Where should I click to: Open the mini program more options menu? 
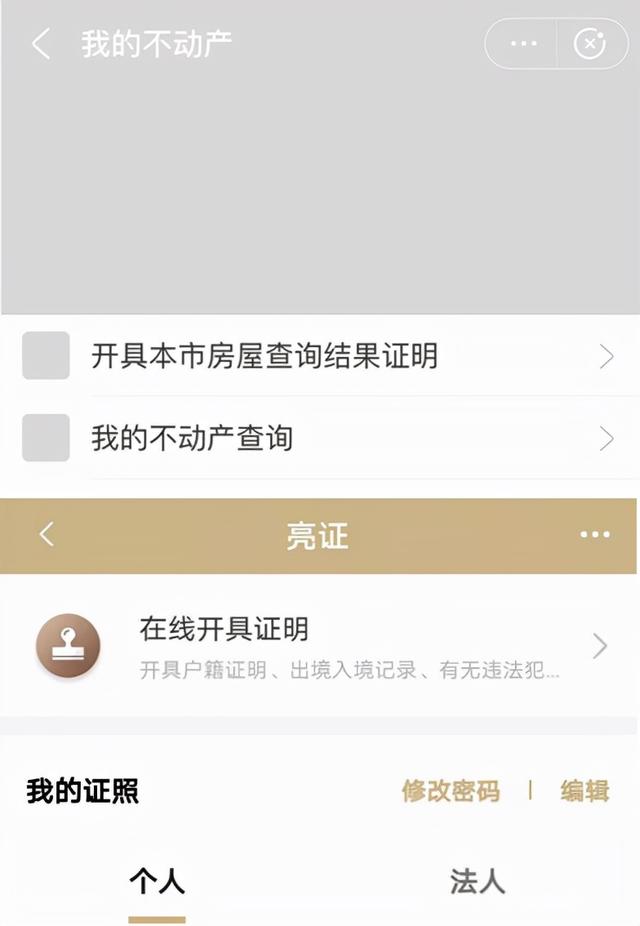523,44
